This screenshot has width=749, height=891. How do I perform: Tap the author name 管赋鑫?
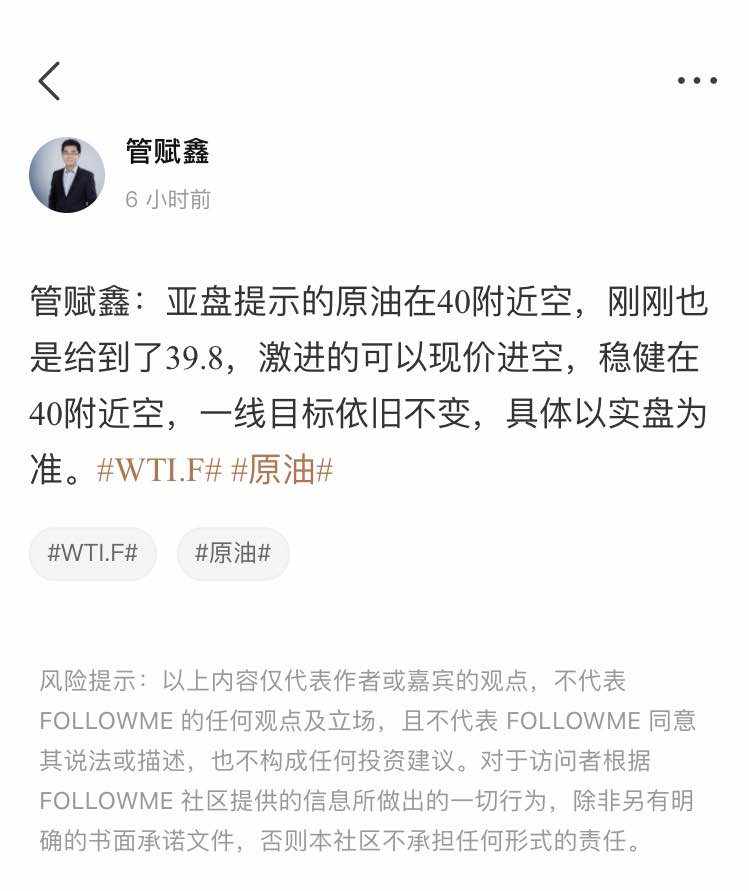point(167,152)
